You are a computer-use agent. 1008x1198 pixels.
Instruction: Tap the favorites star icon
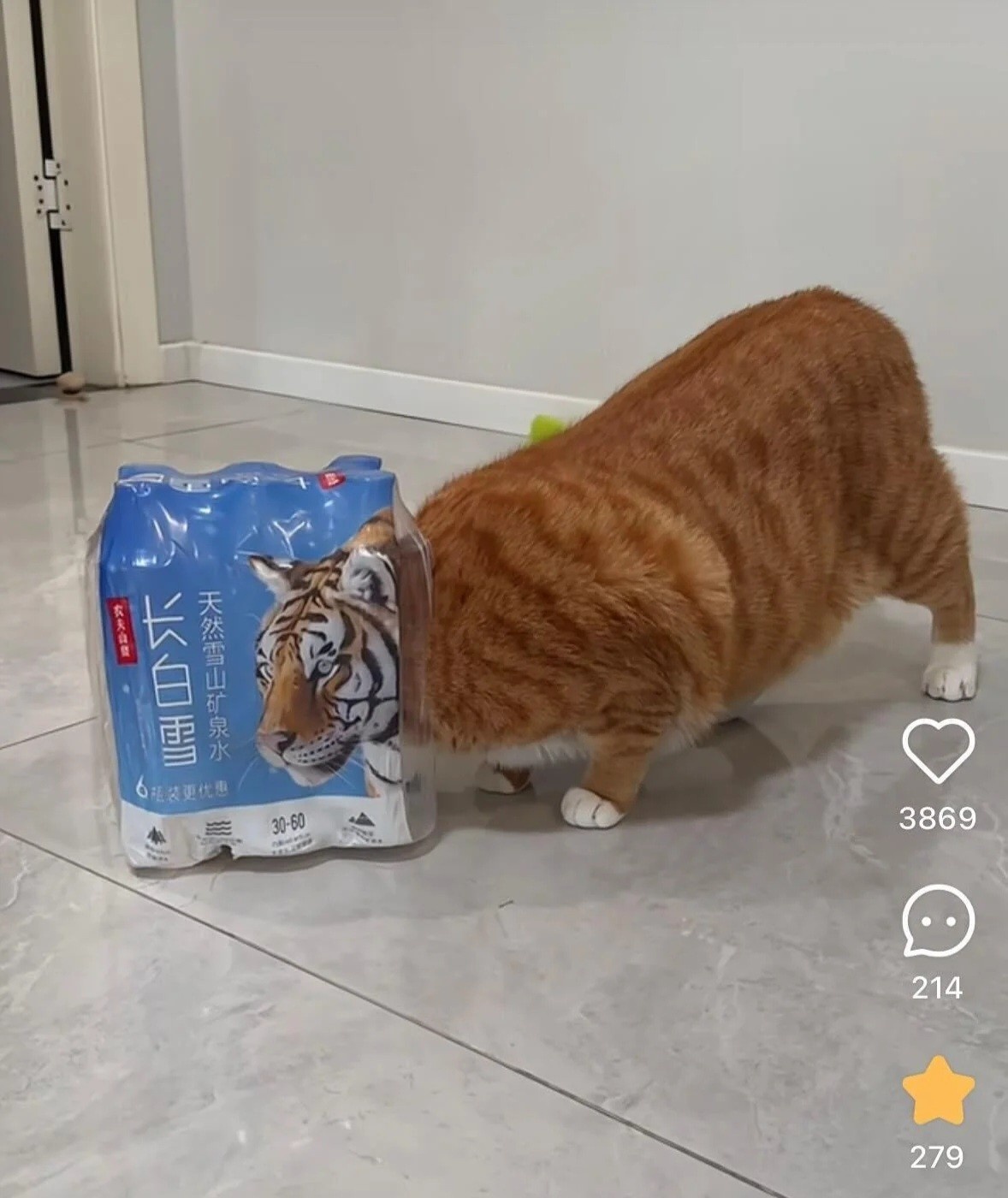pyautogui.click(x=938, y=1090)
